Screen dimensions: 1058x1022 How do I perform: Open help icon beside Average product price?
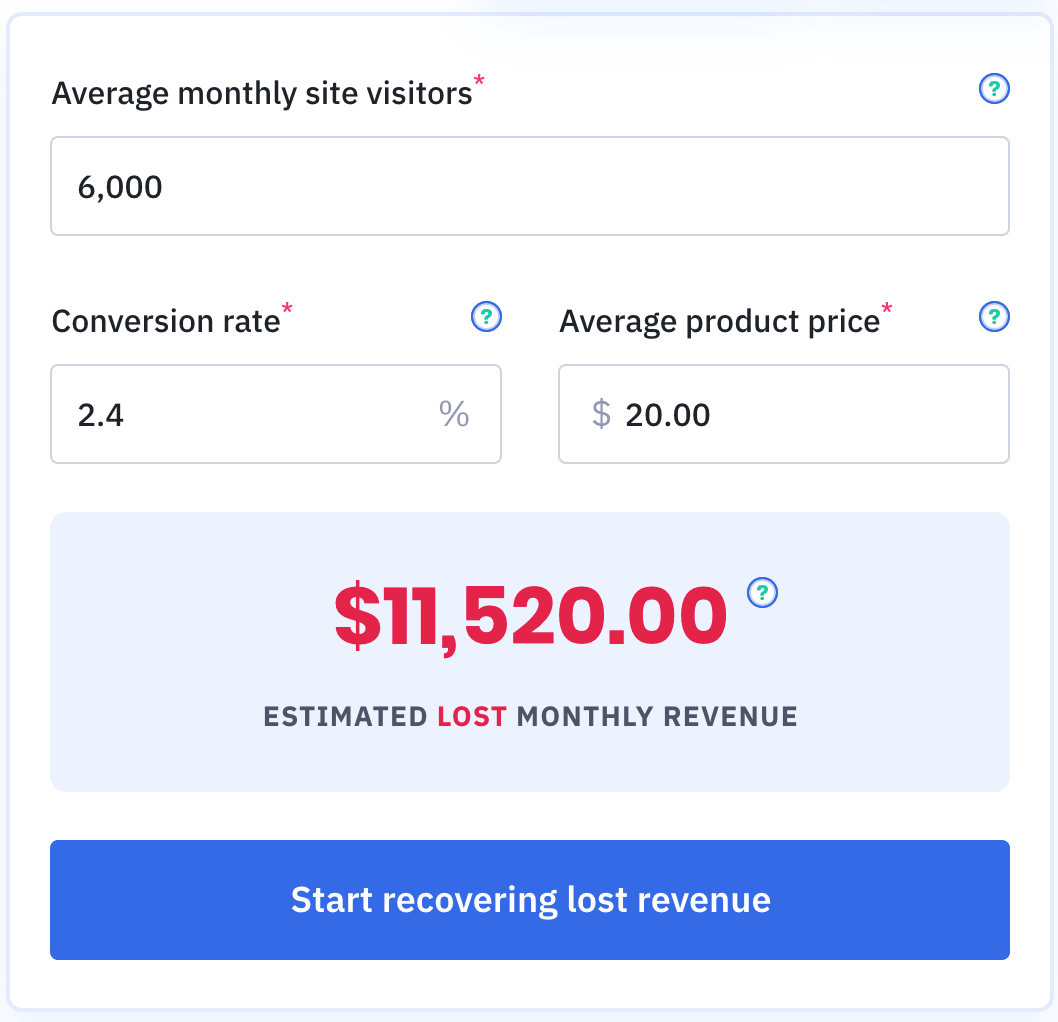(993, 318)
